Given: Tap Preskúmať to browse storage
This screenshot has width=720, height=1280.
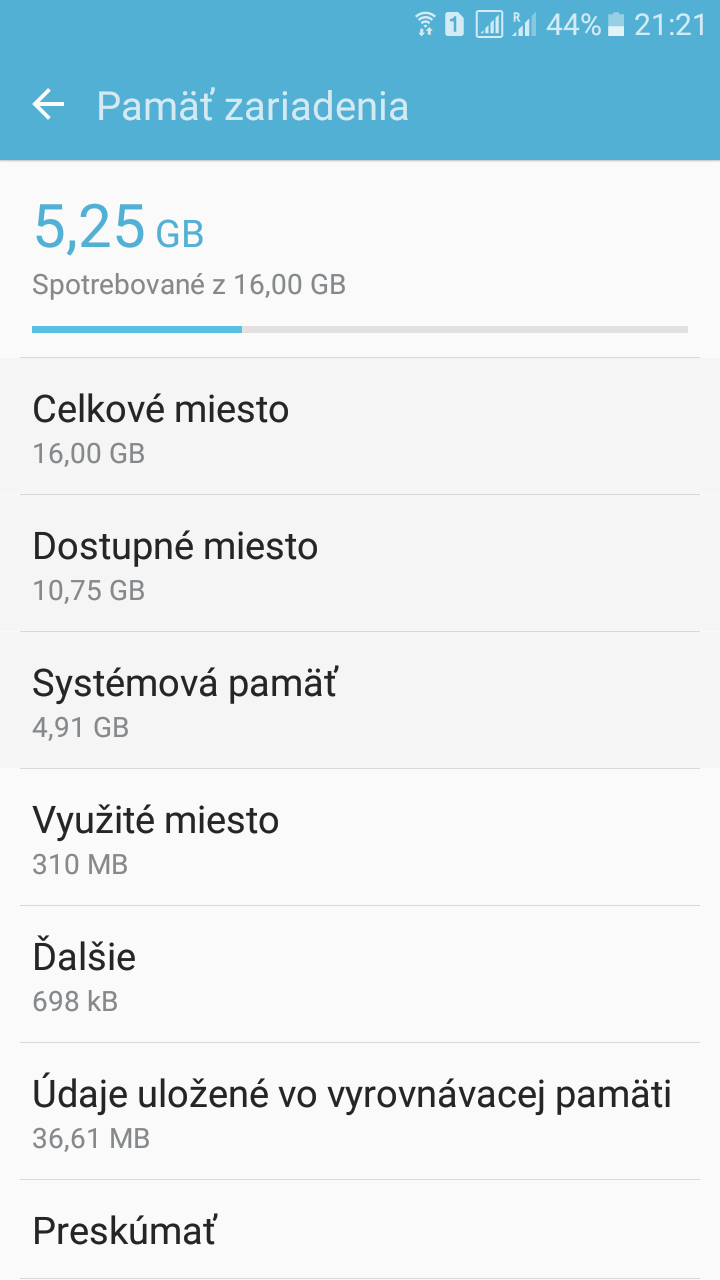Looking at the screenshot, I should coord(360,1230).
